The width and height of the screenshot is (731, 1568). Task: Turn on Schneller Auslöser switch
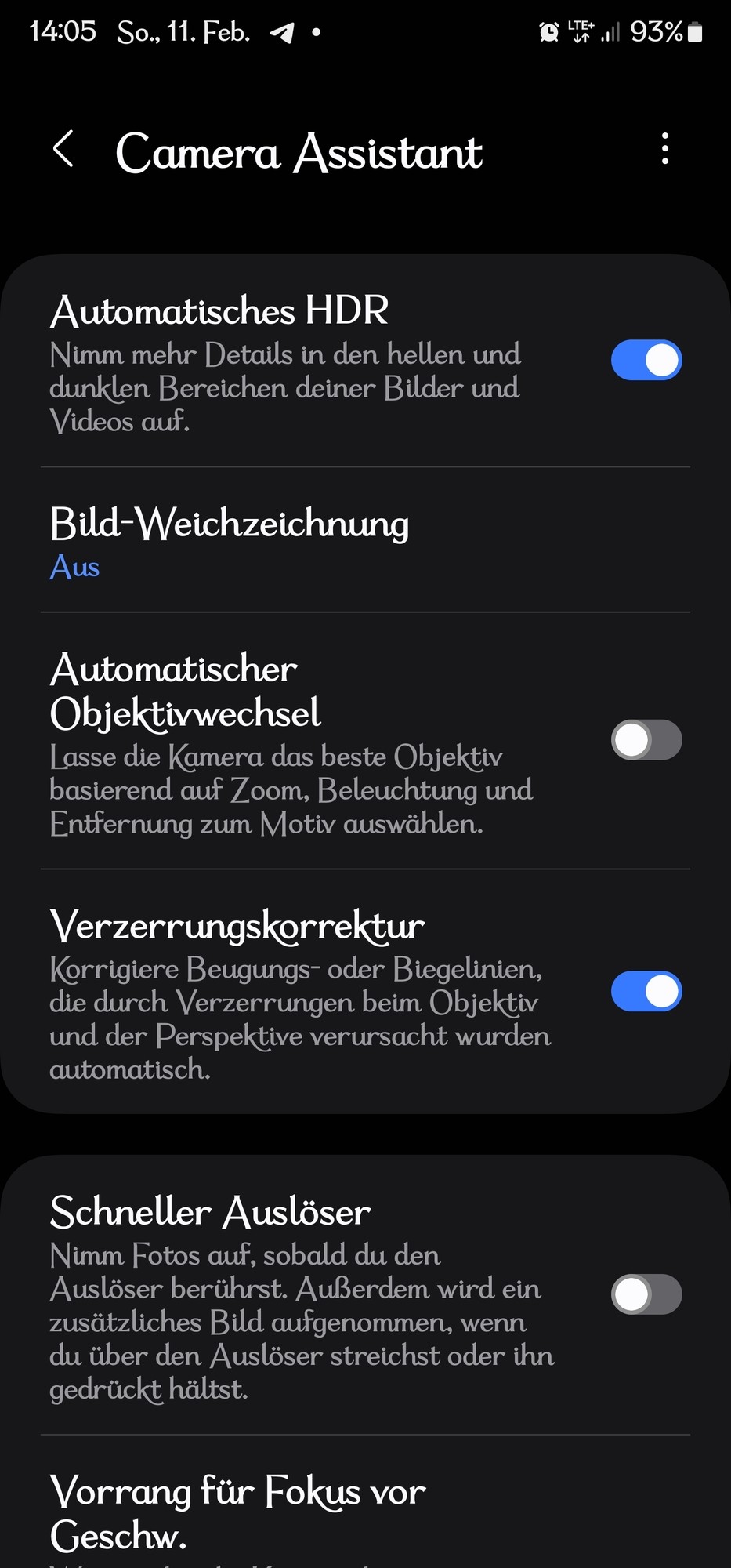pos(646,1294)
